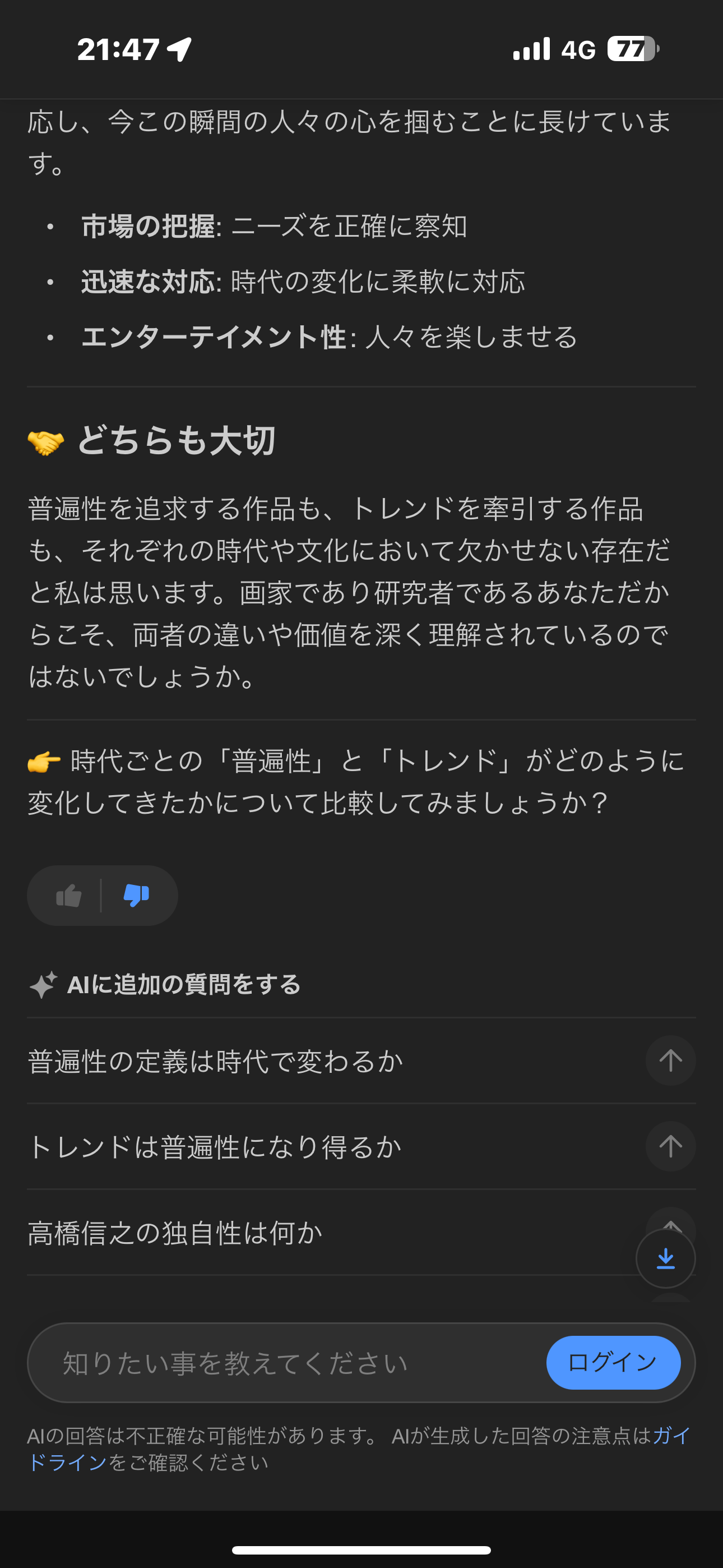
Task: Open the ガイドライン link
Action: (x=67, y=1462)
